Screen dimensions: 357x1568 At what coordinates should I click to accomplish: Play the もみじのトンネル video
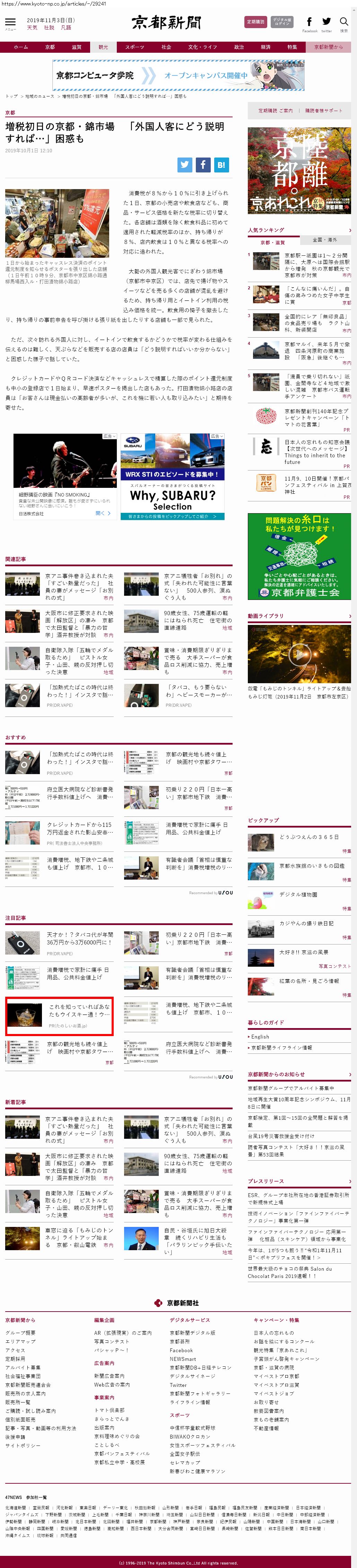click(299, 653)
